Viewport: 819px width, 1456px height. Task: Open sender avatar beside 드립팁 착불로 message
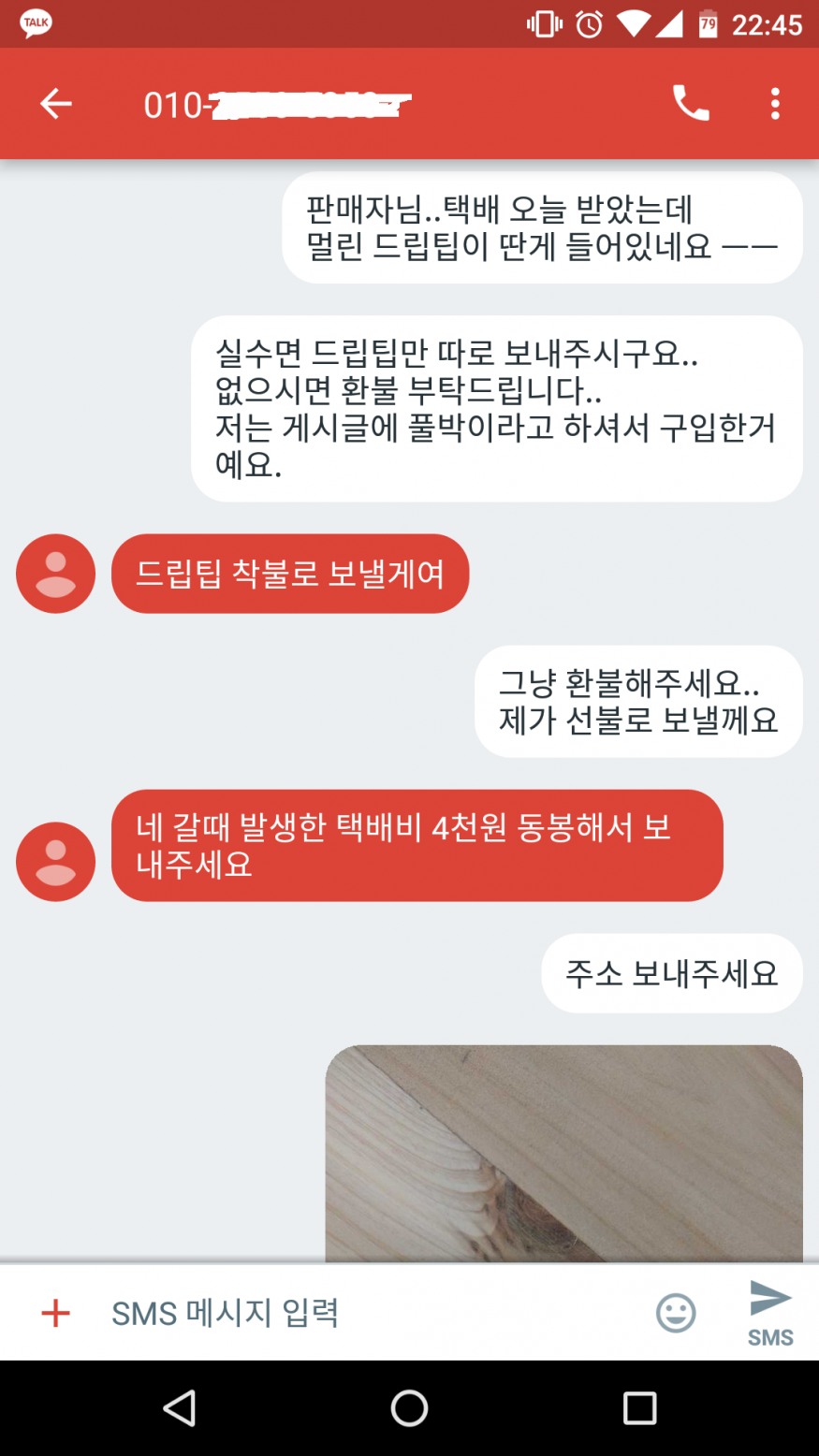coord(55,574)
